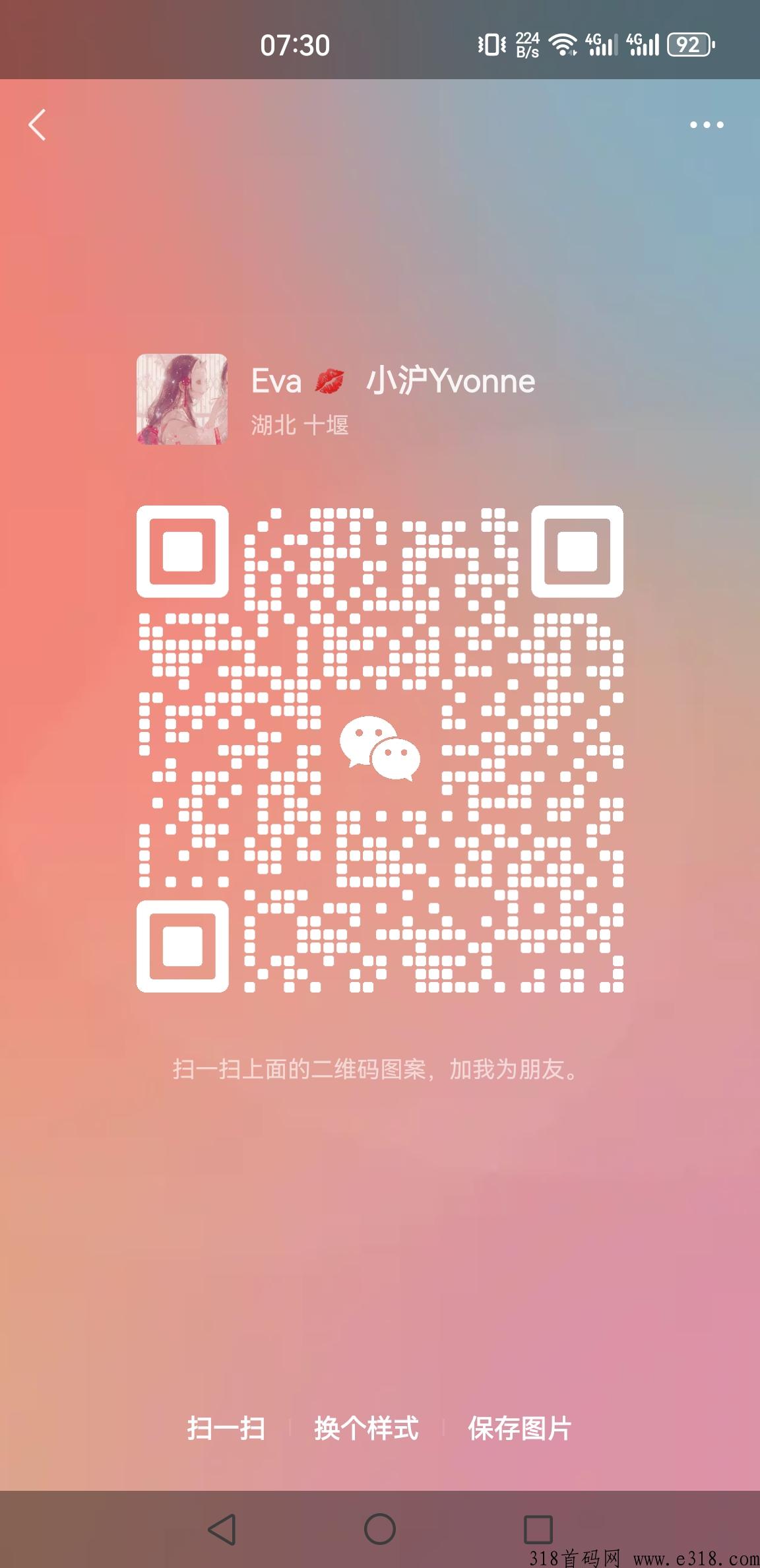This screenshot has width=760, height=1568.
Task: Tap 保存图片 to save the image
Action: (x=520, y=1428)
